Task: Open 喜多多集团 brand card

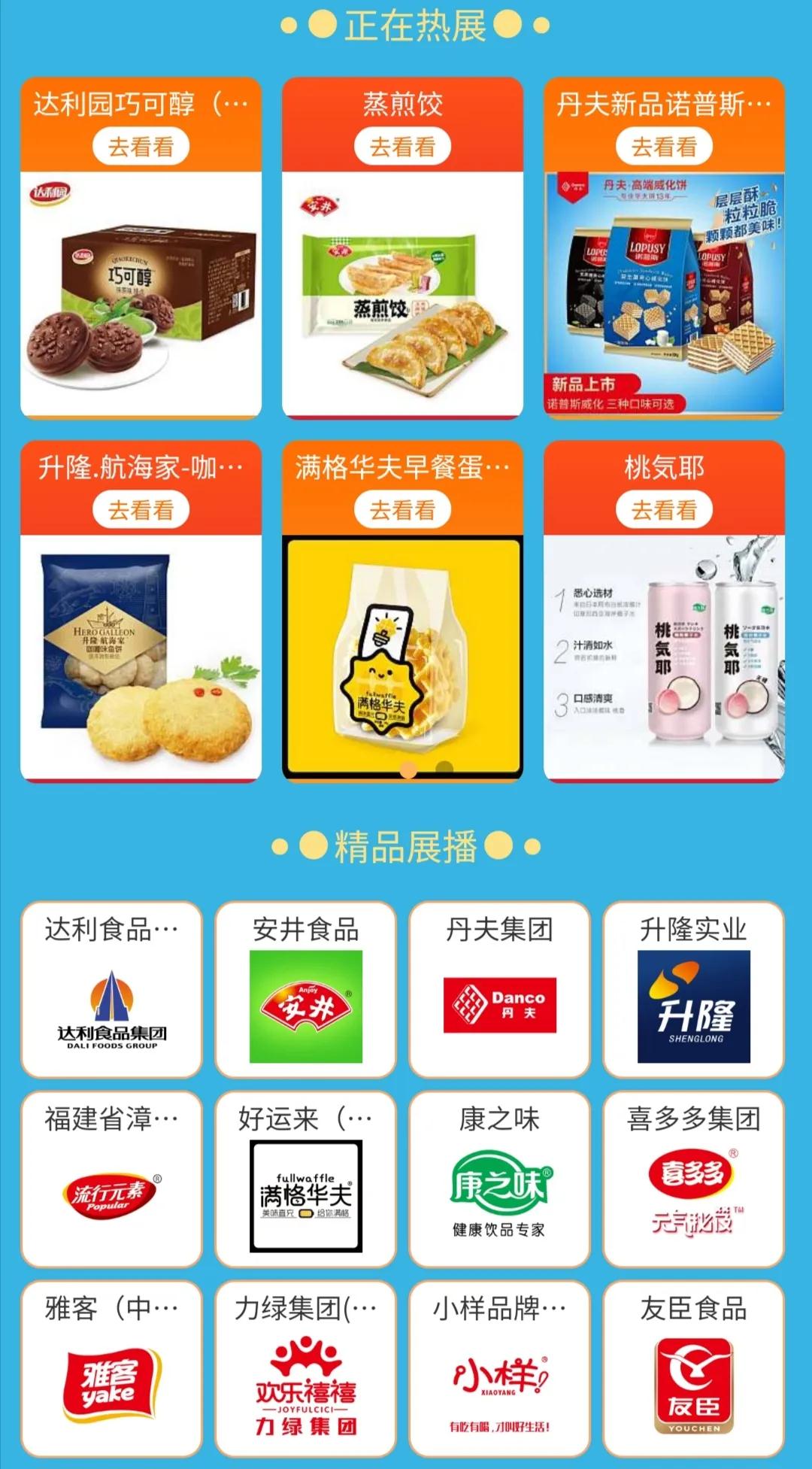Action: (693, 1179)
